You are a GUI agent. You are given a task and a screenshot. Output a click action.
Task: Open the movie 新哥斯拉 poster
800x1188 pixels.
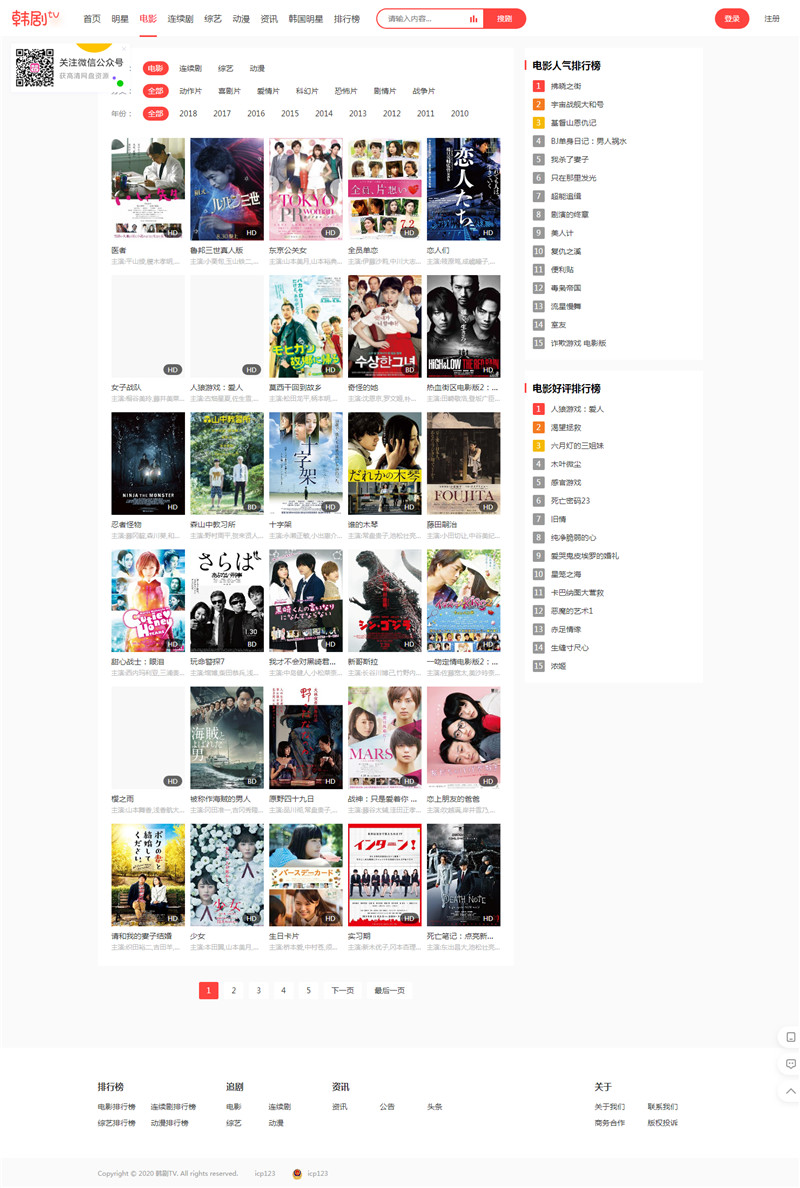point(385,601)
